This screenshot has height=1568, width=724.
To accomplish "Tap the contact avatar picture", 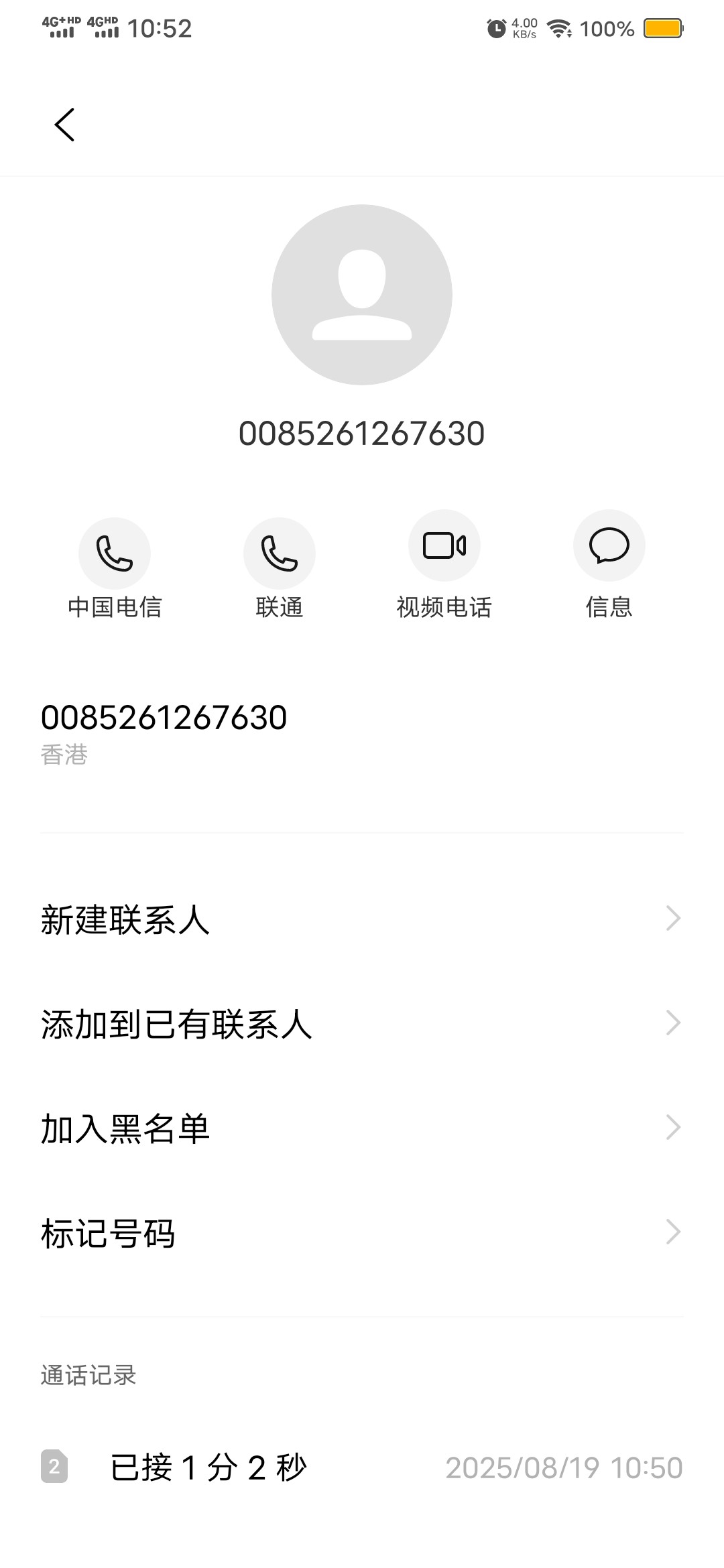I will pyautogui.click(x=362, y=295).
